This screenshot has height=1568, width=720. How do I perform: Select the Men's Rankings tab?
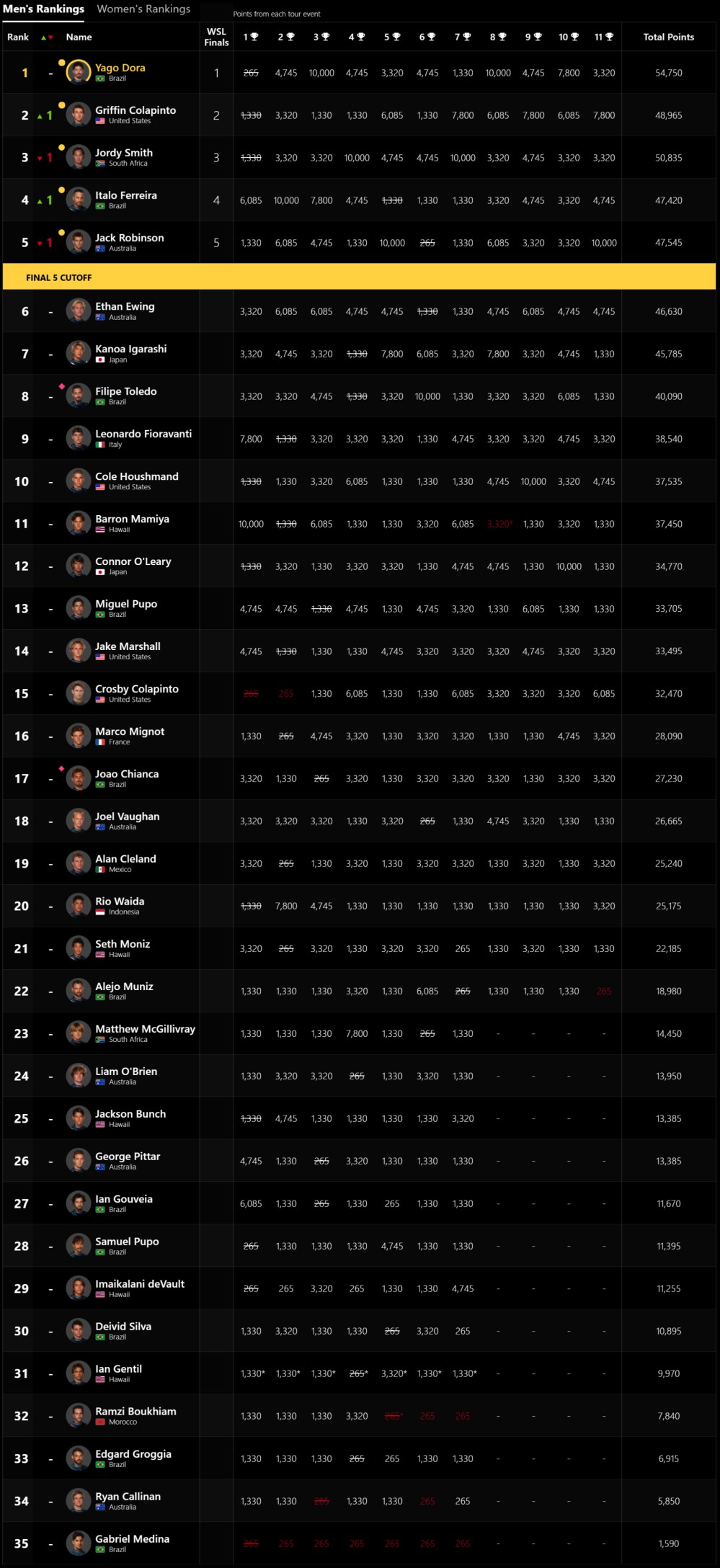point(43,9)
